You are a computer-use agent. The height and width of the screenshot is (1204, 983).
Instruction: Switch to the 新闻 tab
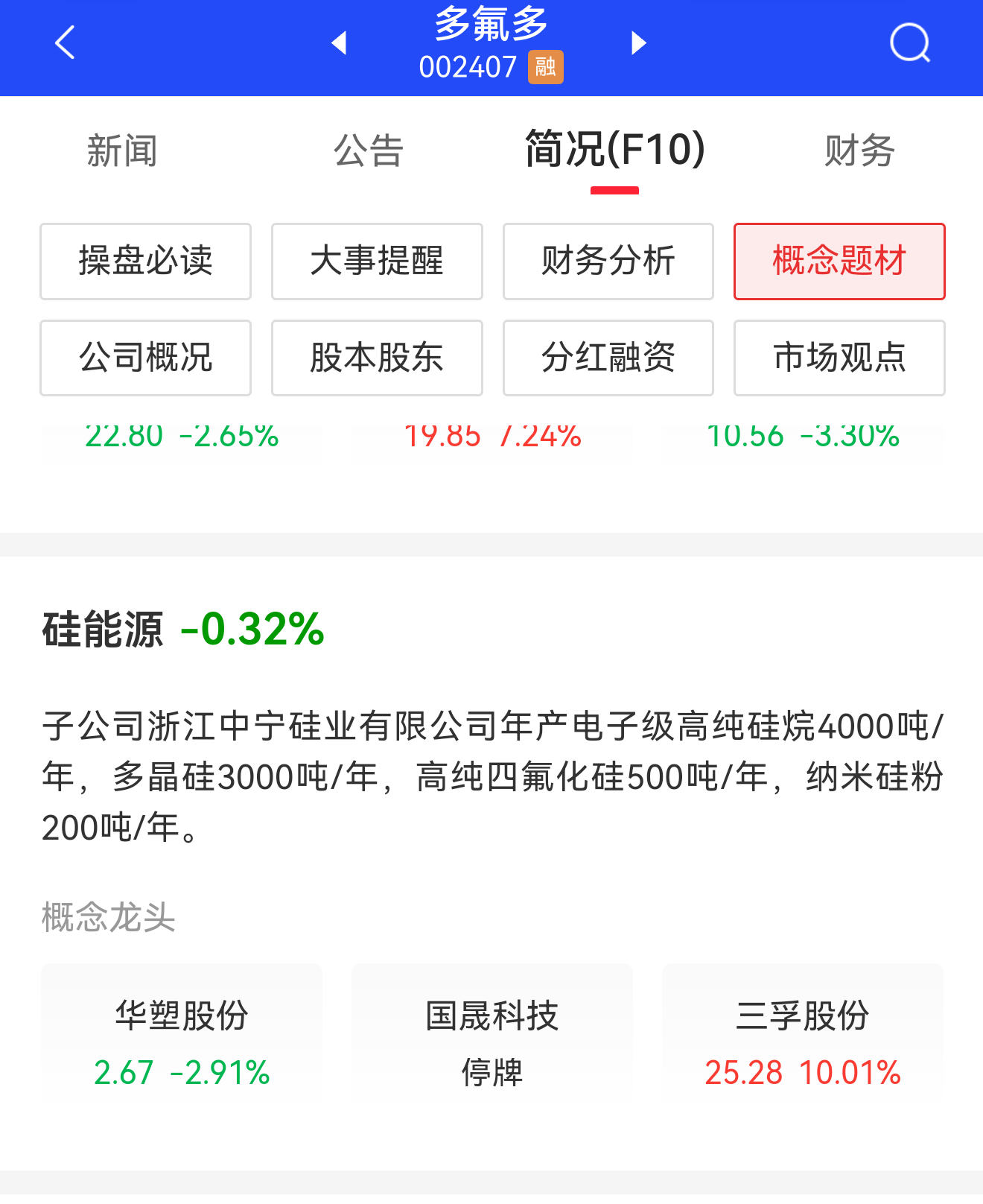[122, 150]
